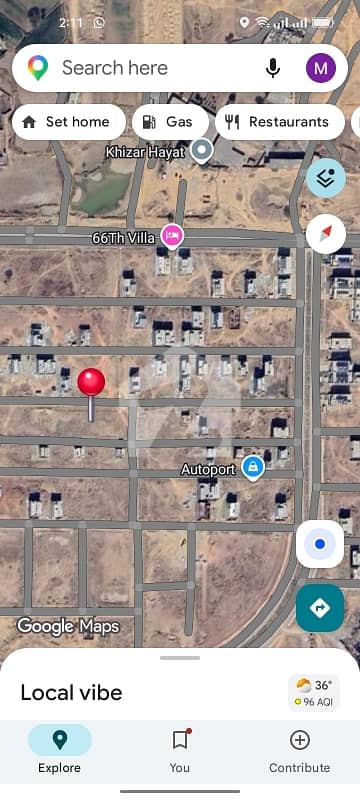The height and width of the screenshot is (800, 360).
Task: Center map on my location
Action: (x=320, y=544)
